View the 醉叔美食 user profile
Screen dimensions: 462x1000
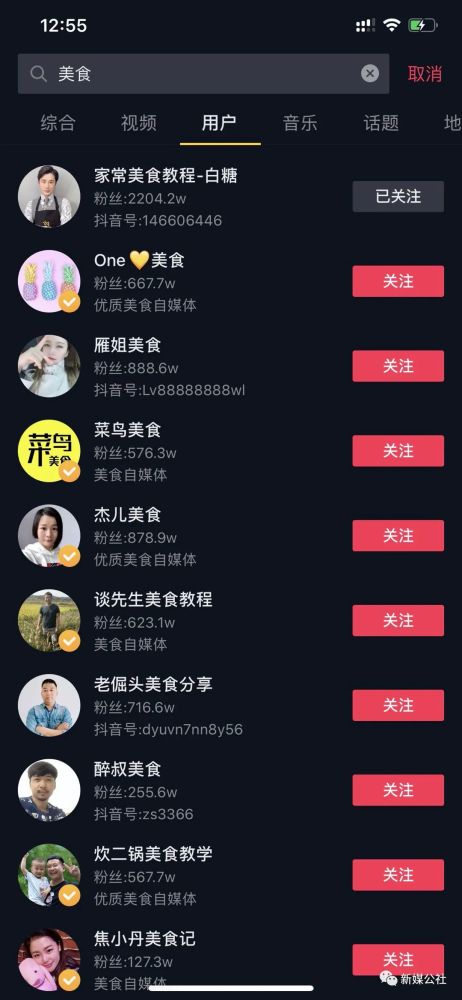185,790
